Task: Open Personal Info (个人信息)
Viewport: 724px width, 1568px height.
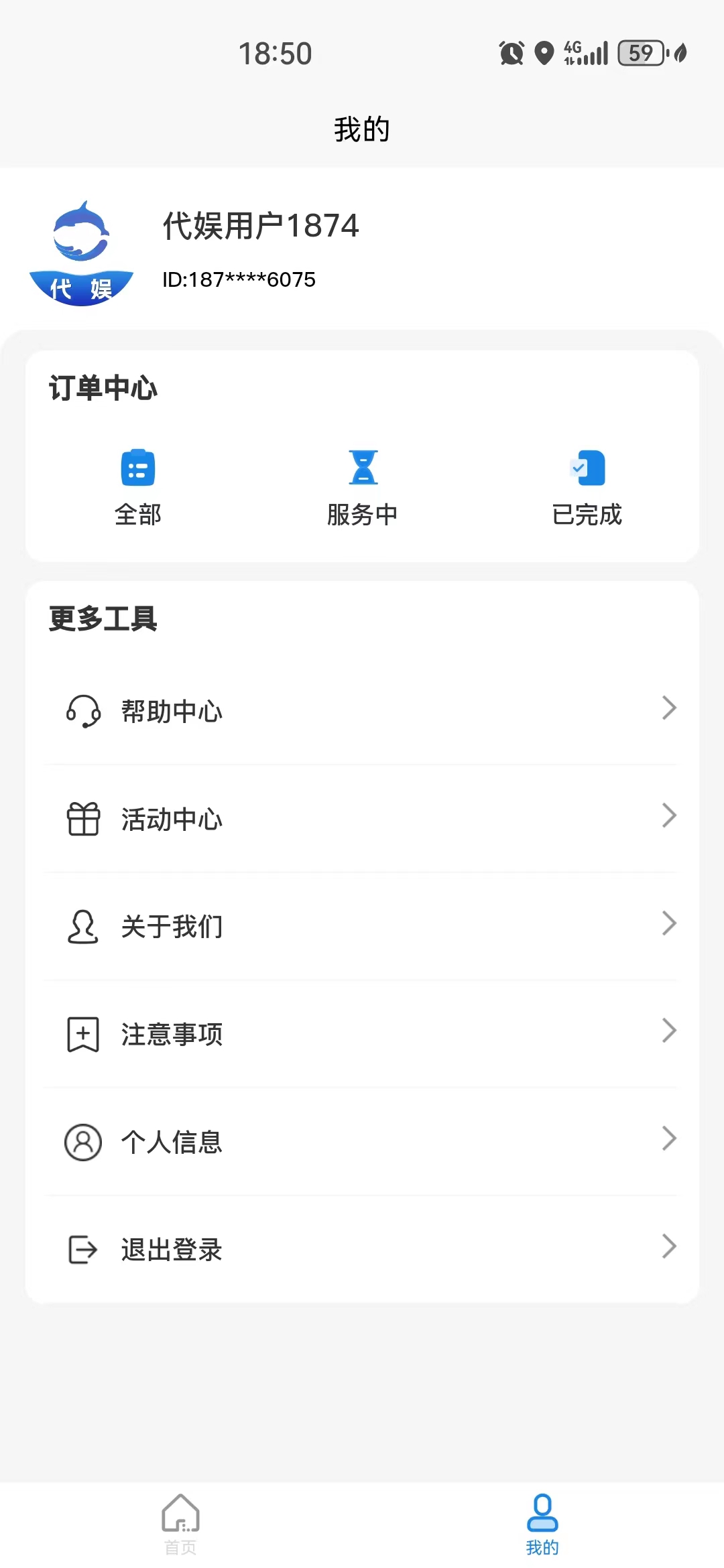Action: tap(362, 1142)
